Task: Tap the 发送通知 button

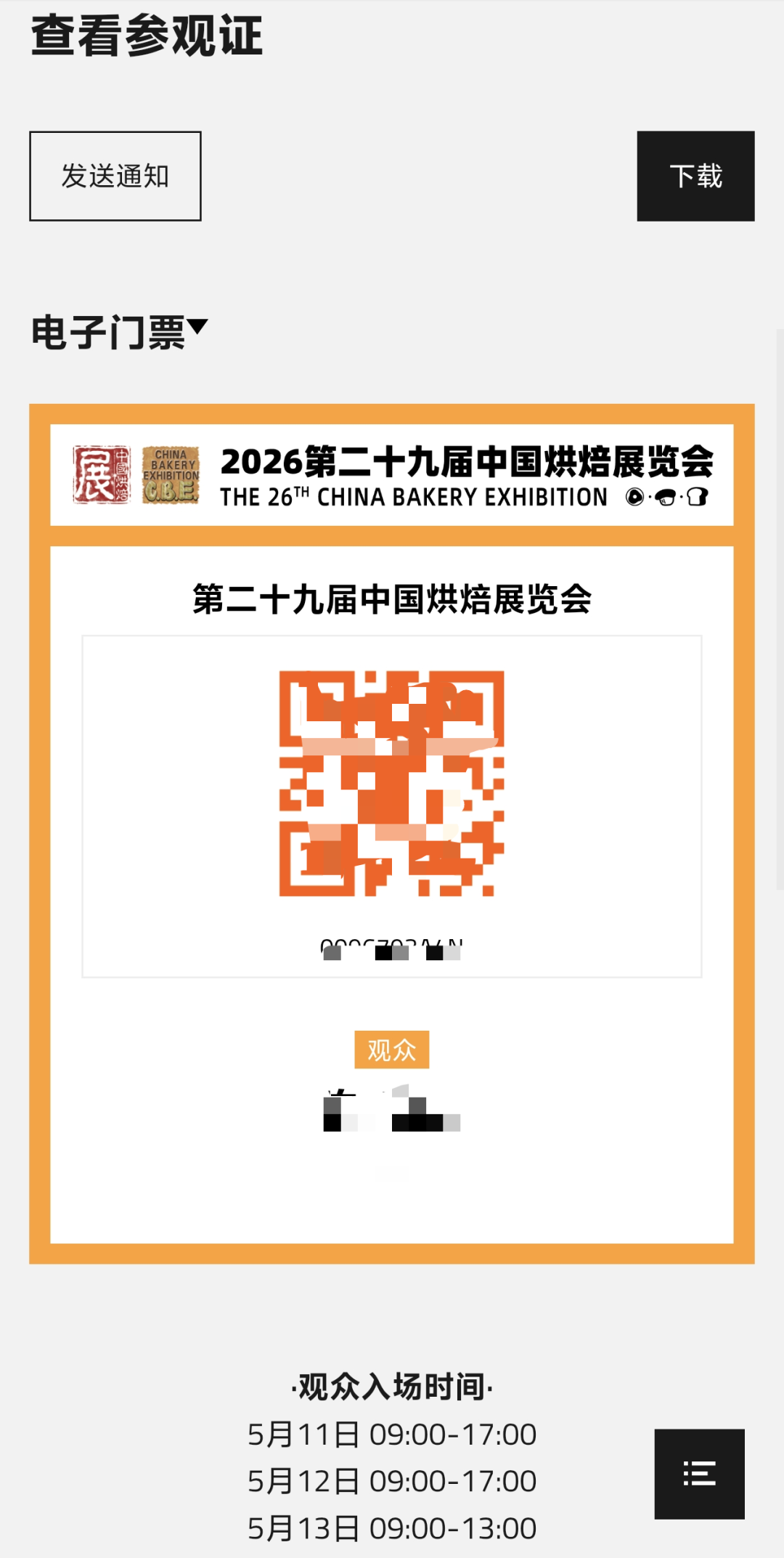Action: [x=115, y=176]
